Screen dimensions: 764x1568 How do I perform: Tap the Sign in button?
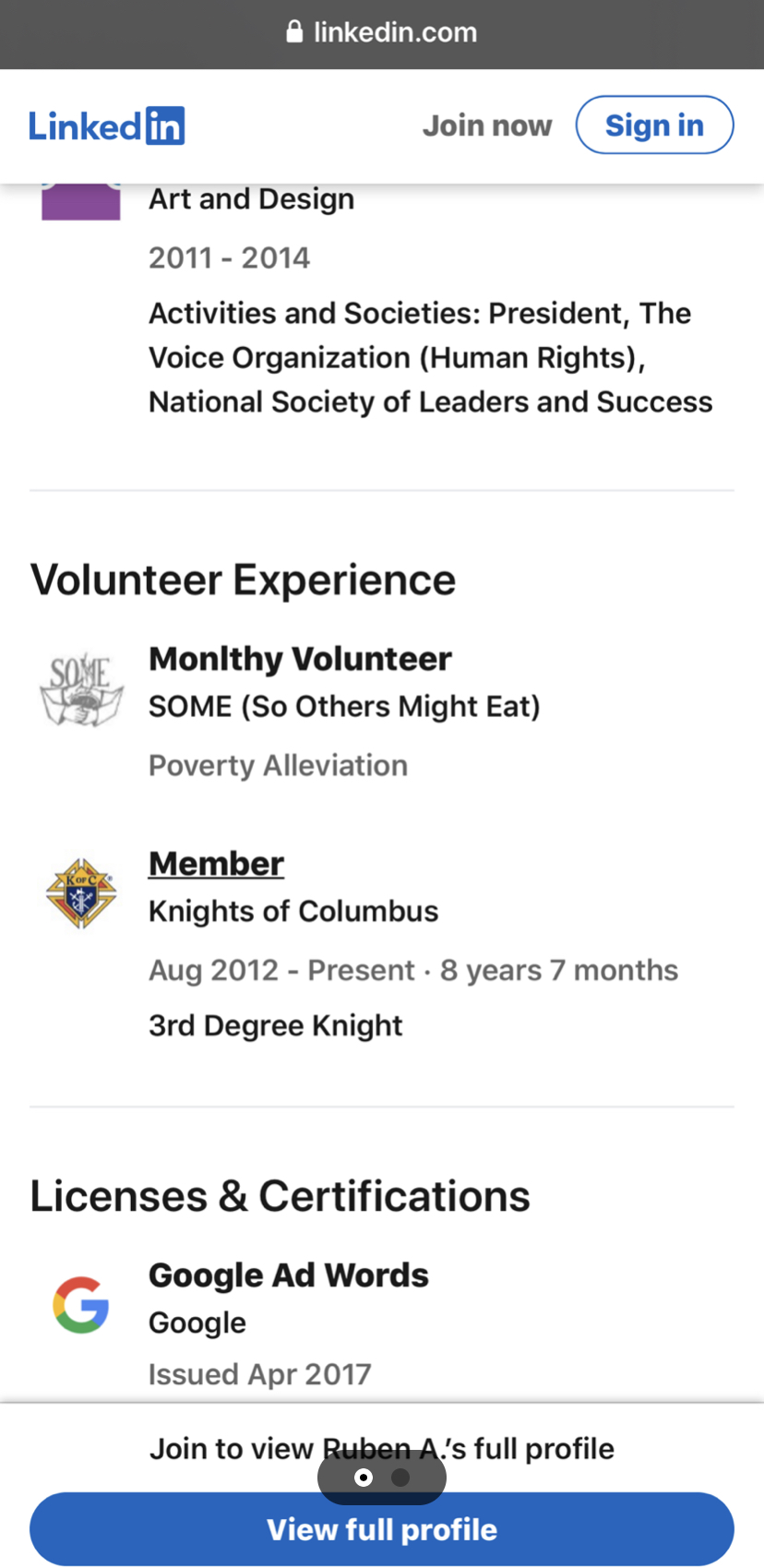(x=654, y=126)
